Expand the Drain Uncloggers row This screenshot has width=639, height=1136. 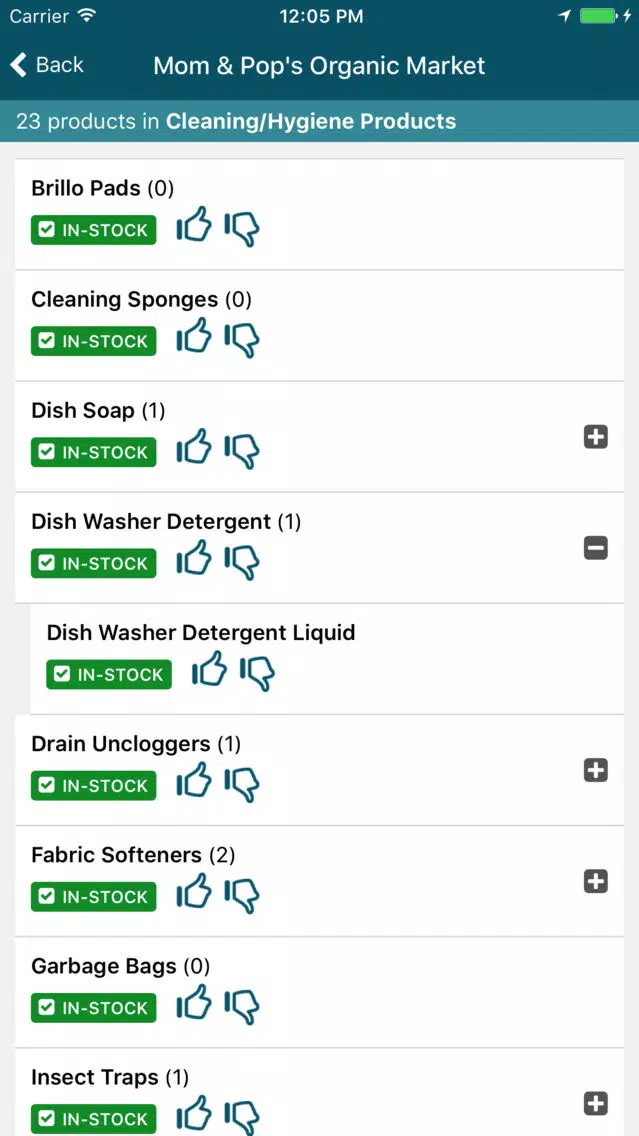pyautogui.click(x=596, y=770)
